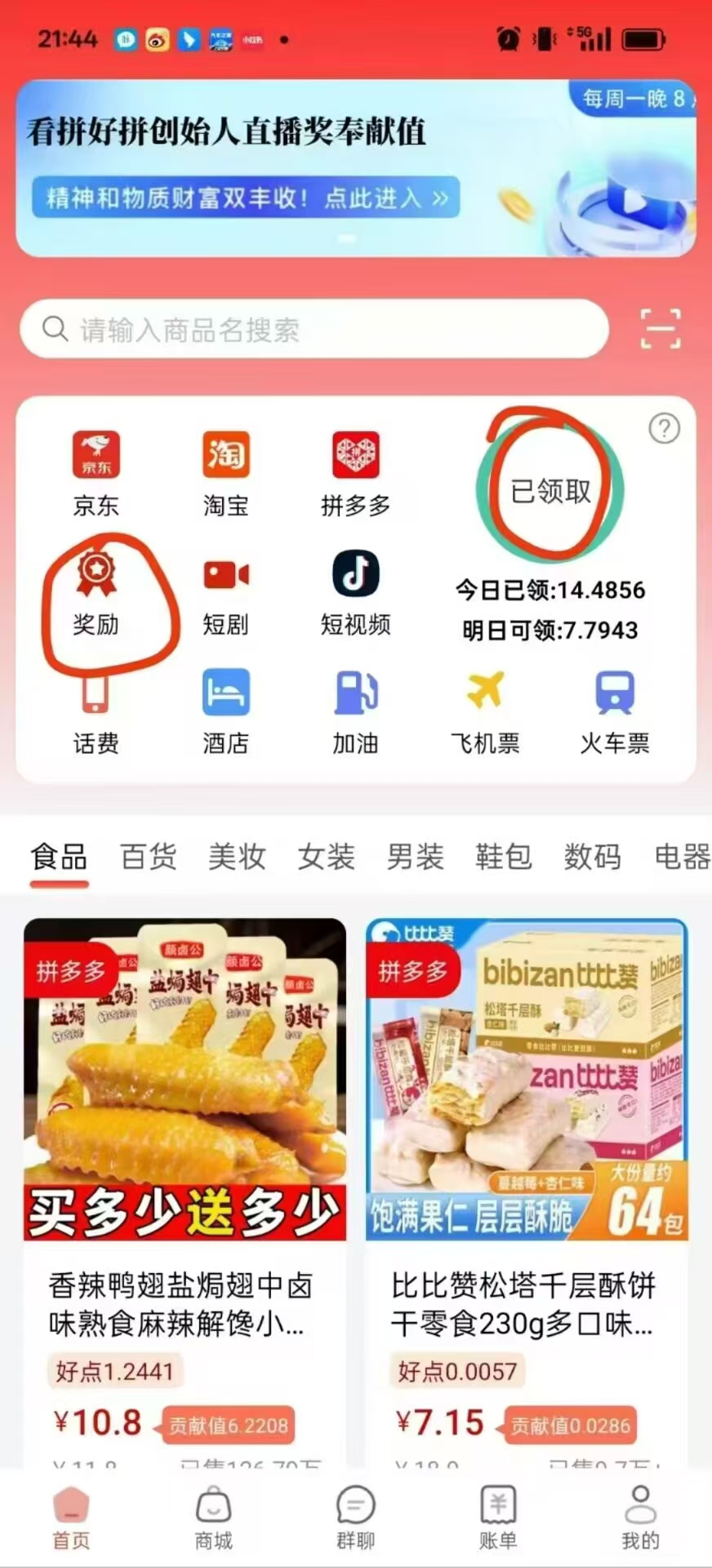This screenshot has width=712, height=1568.
Task: Switch to the 美妆 category tab
Action: coord(237,857)
